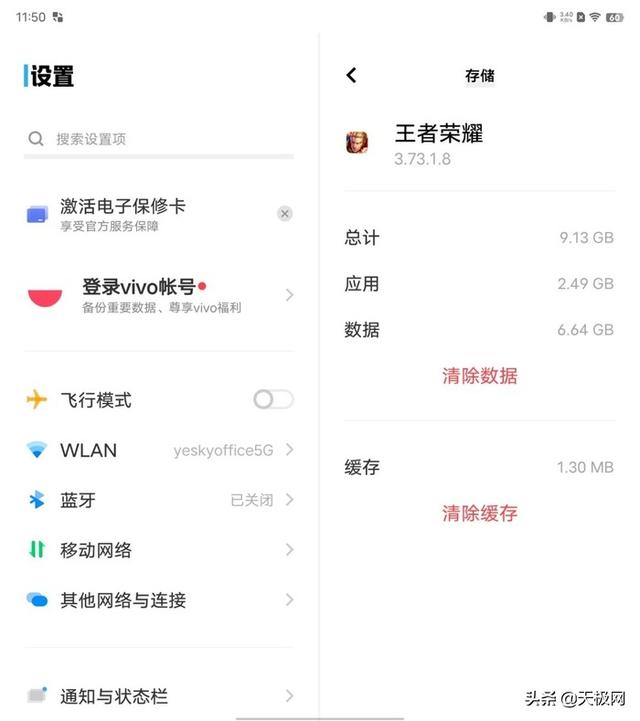The image size is (640, 721).
Task: Dismiss the 激活电子保修卡 banner
Action: coord(285,213)
